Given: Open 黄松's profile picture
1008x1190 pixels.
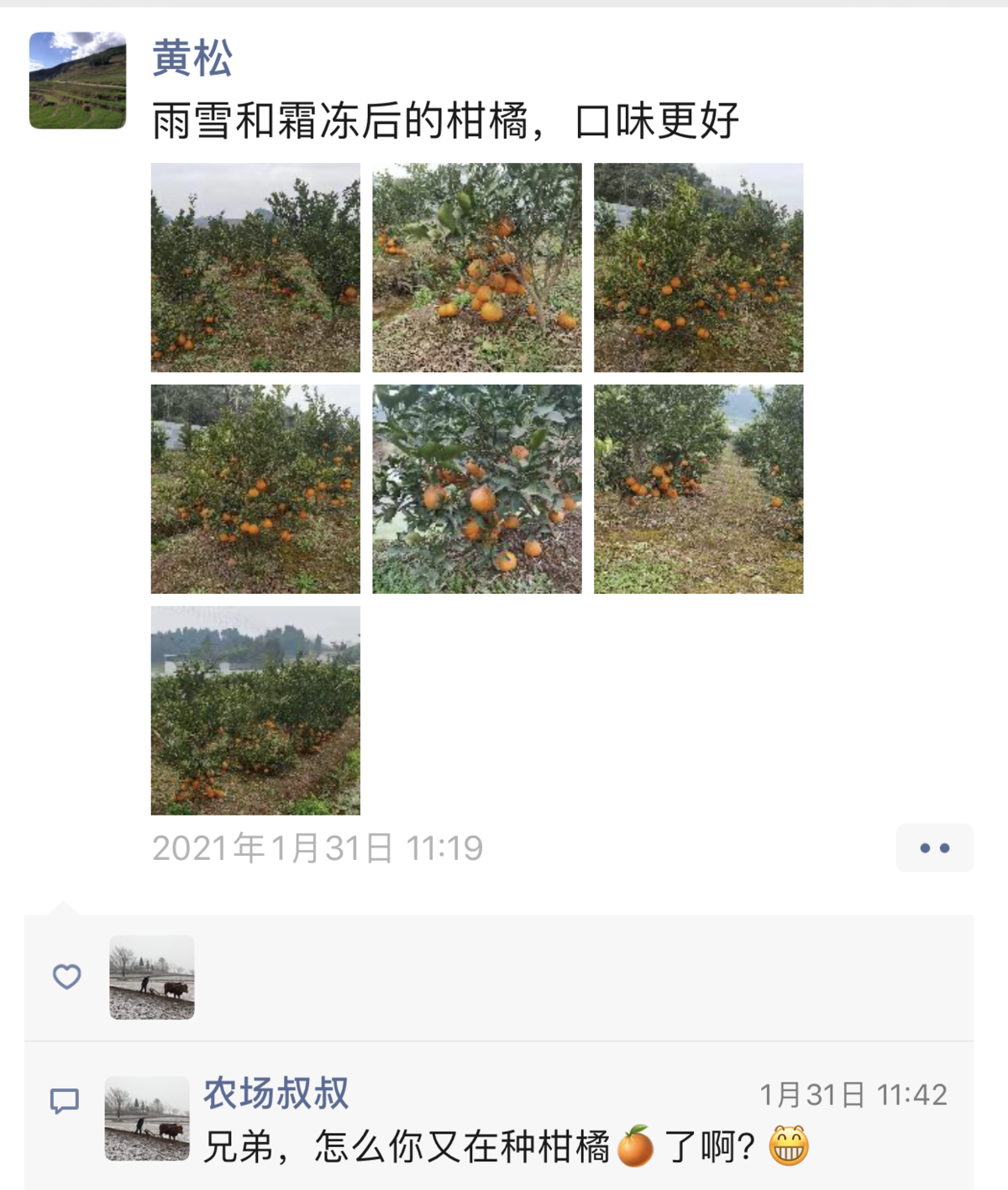Looking at the screenshot, I should (77, 81).
